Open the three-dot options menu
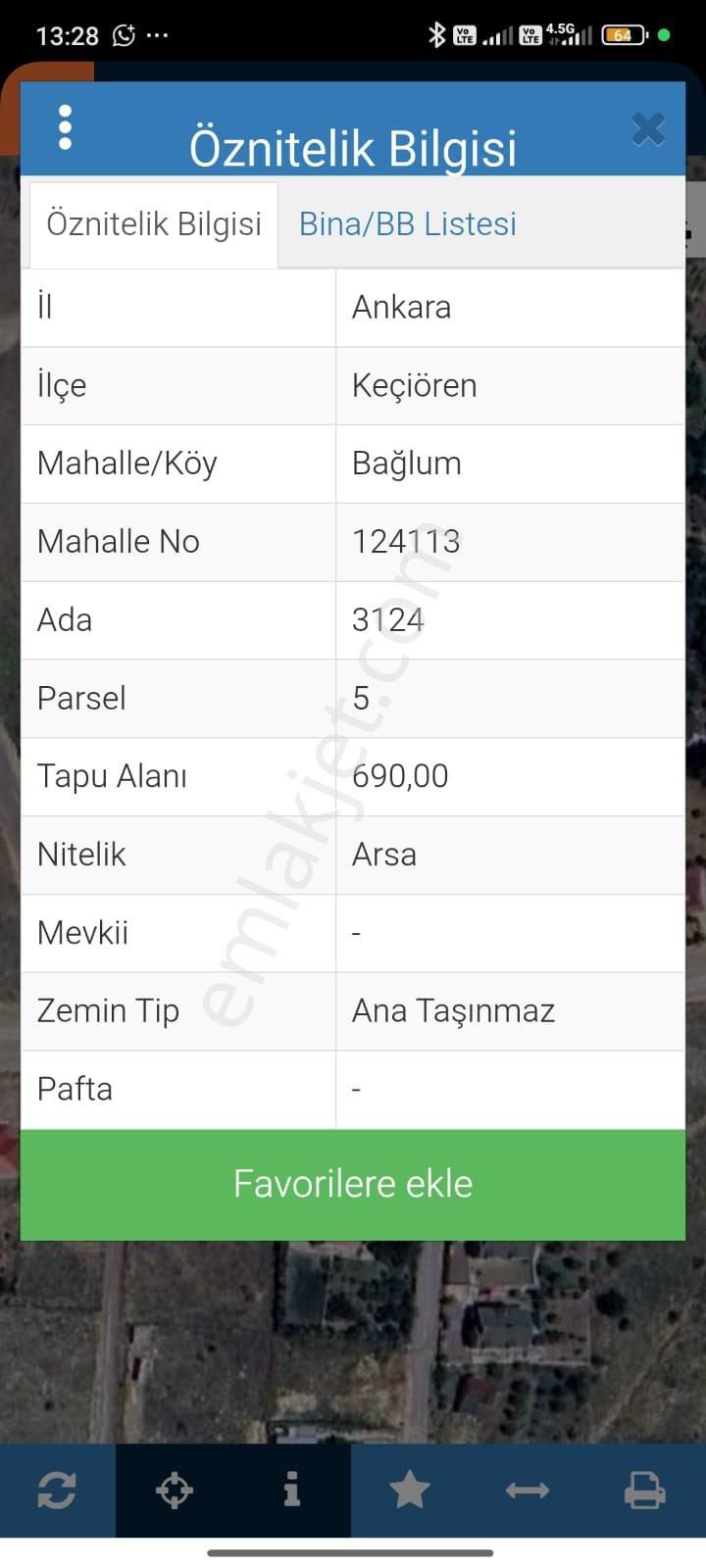The width and height of the screenshot is (706, 1568). pos(65,127)
